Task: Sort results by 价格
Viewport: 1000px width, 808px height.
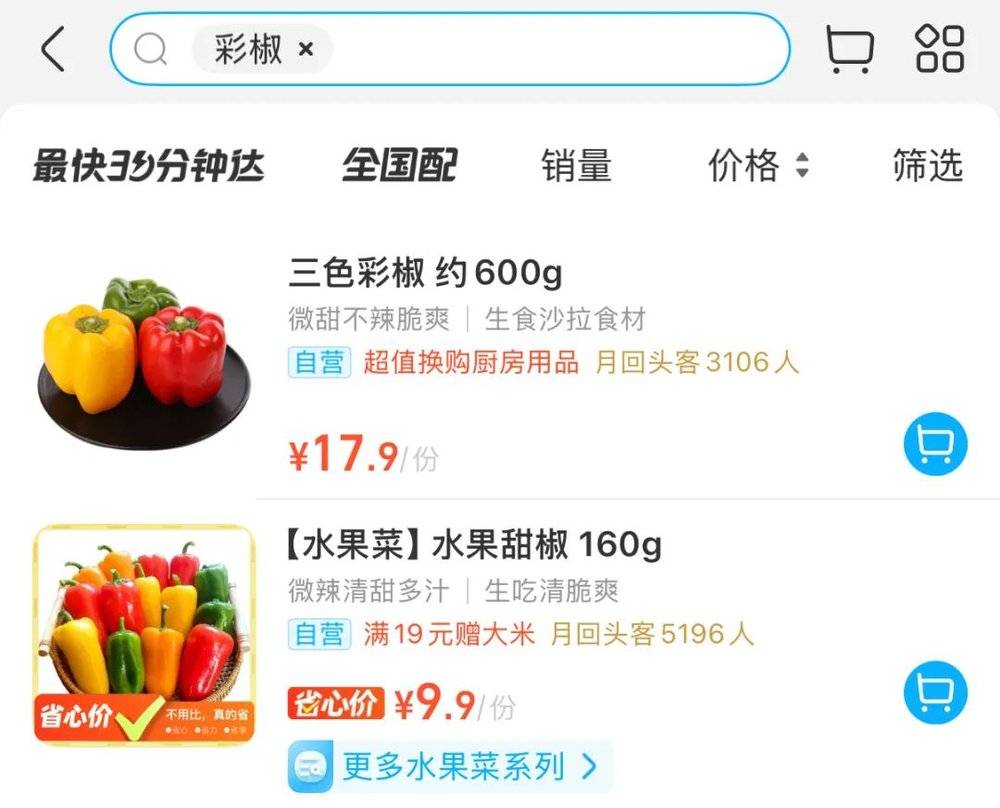Action: [x=757, y=166]
